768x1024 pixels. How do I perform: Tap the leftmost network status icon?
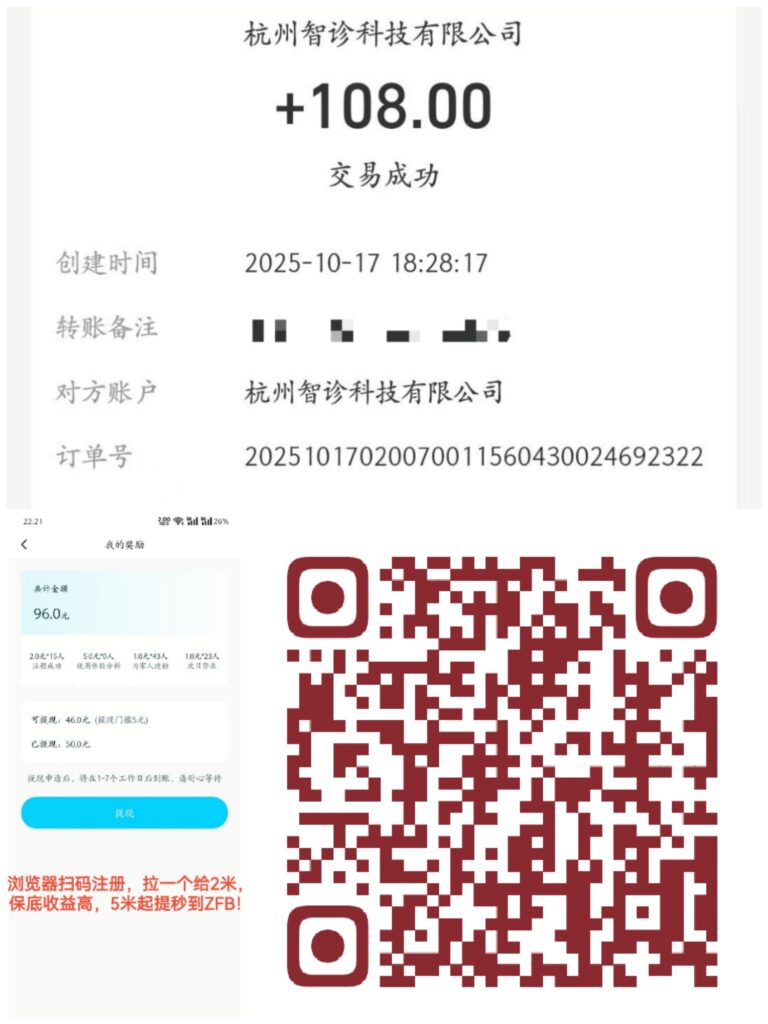[x=163, y=520]
